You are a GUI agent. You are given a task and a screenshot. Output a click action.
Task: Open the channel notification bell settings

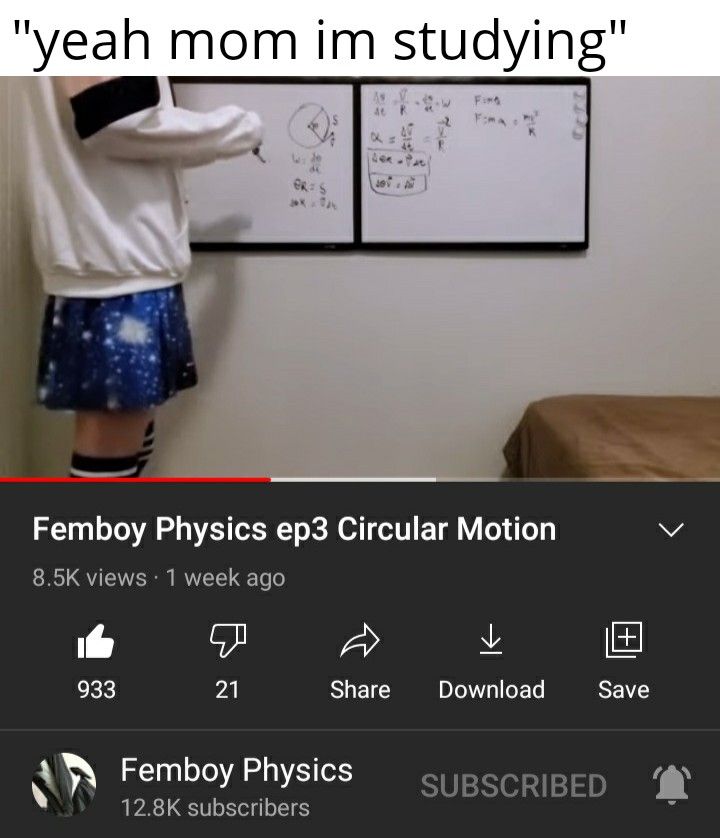(671, 785)
